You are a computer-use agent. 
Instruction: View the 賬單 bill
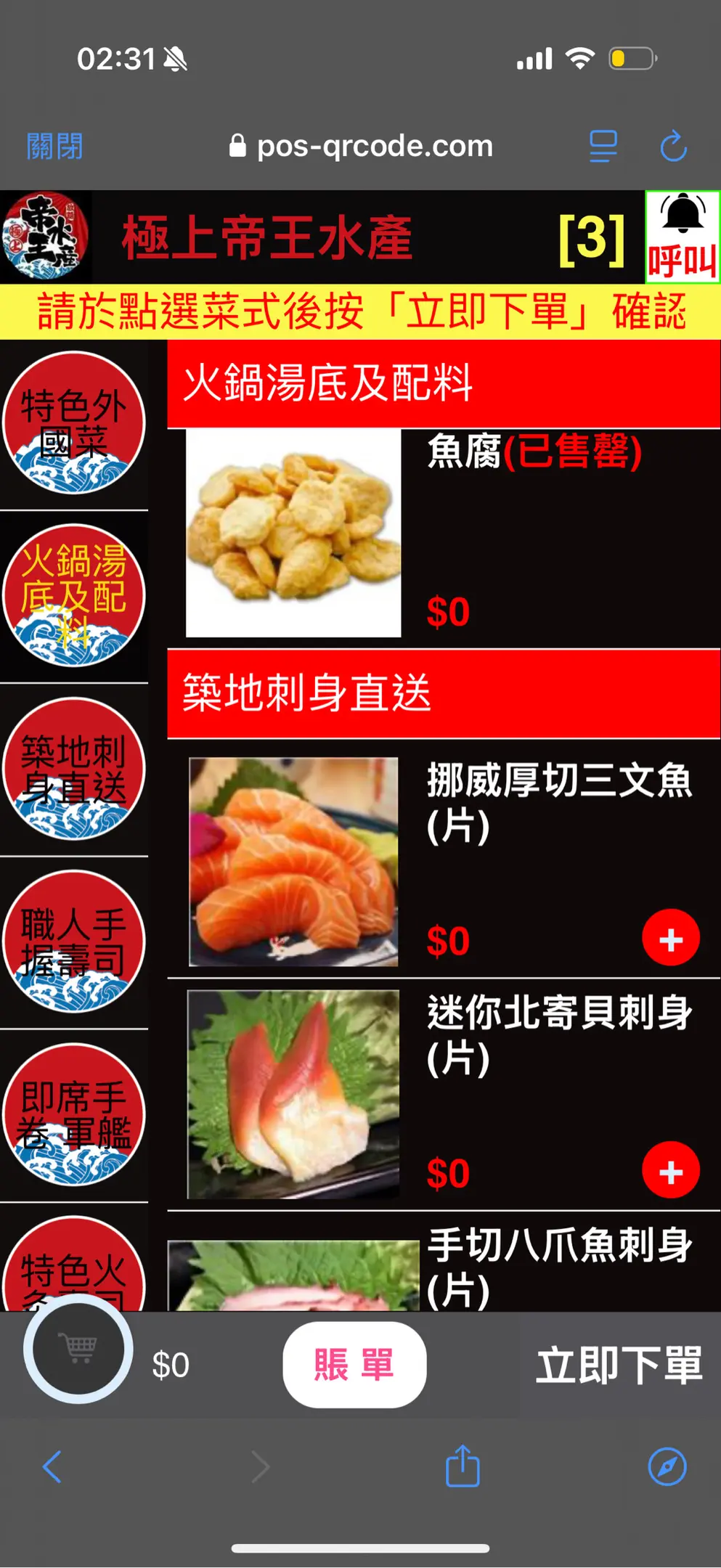[x=354, y=1364]
